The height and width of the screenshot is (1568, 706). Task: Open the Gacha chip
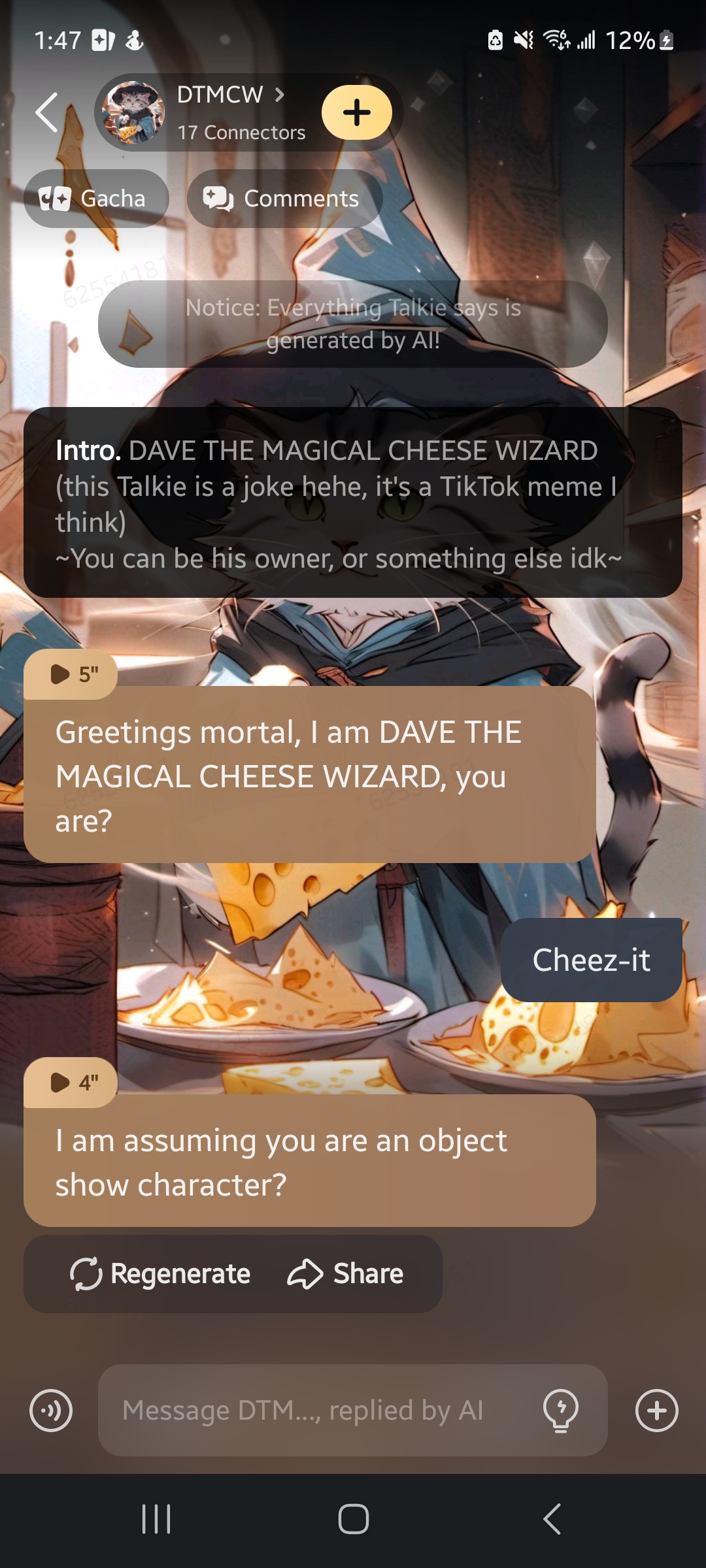pyautogui.click(x=95, y=199)
